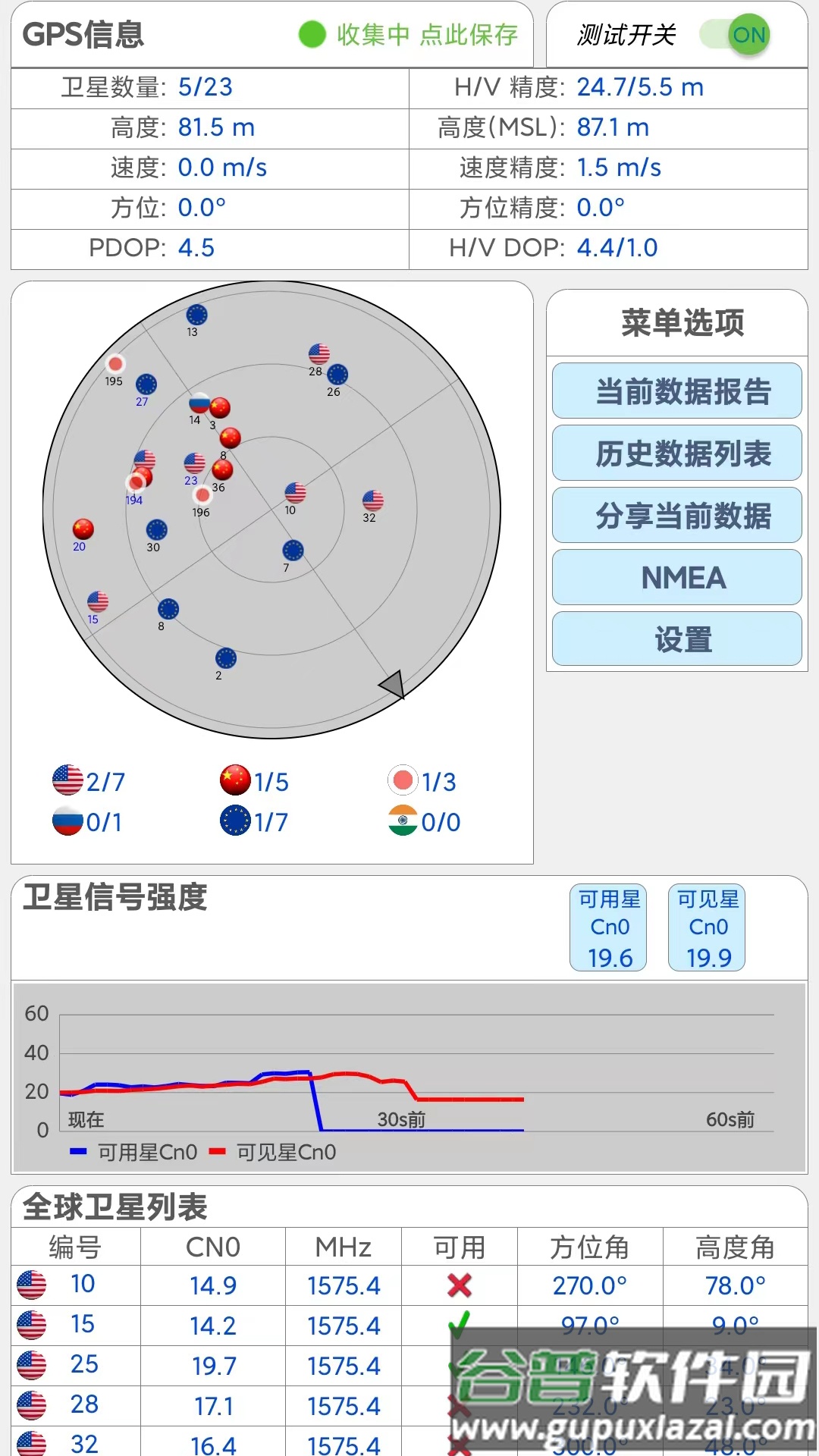This screenshot has width=819, height=1456.
Task: Tap the Chinese flag legend showing 1/5
Action: [x=236, y=779]
